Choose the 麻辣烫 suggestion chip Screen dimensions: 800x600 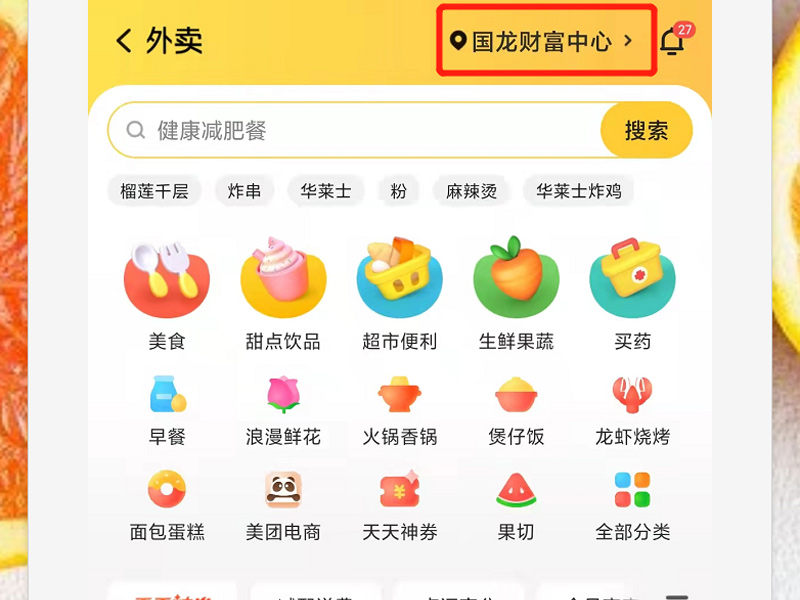tap(471, 191)
